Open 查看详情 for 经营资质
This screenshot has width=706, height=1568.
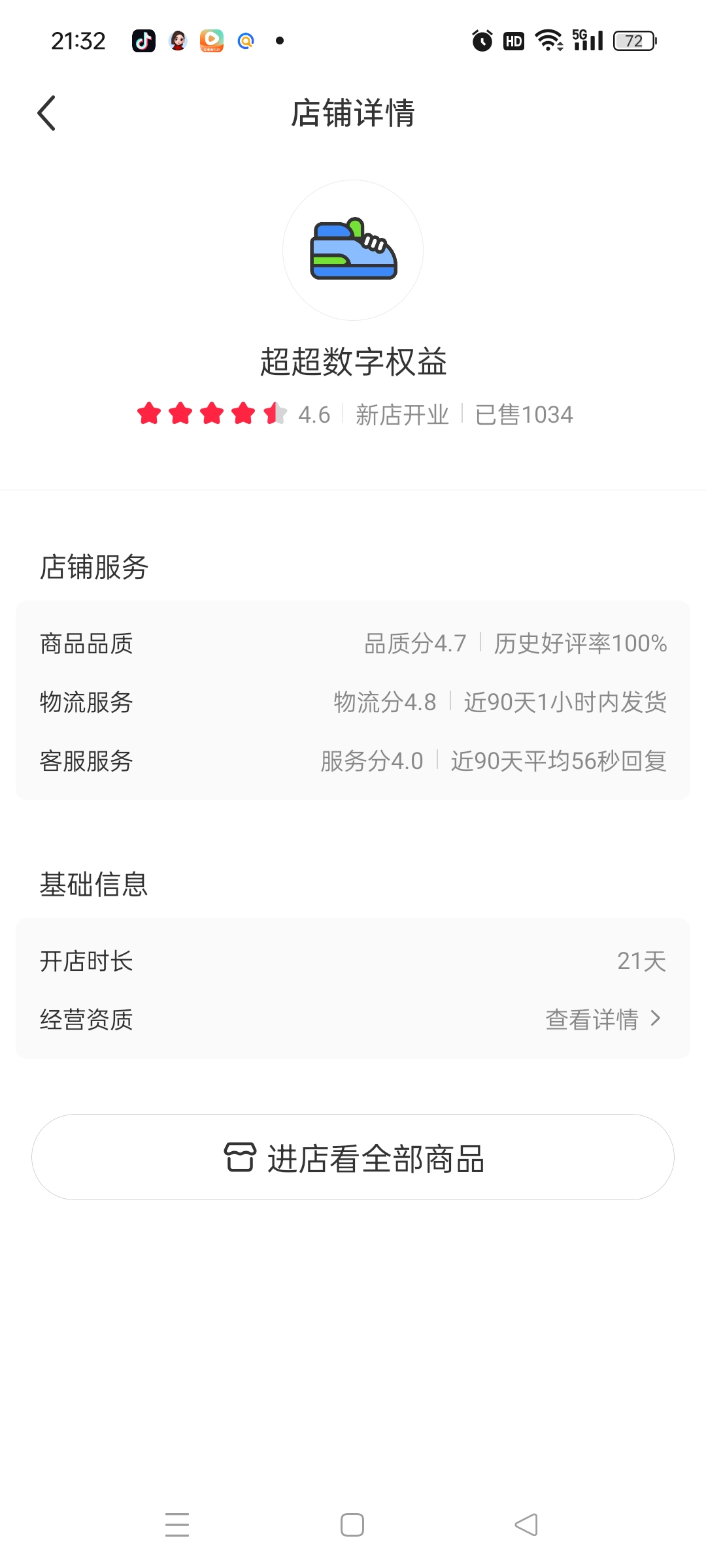[603, 1019]
